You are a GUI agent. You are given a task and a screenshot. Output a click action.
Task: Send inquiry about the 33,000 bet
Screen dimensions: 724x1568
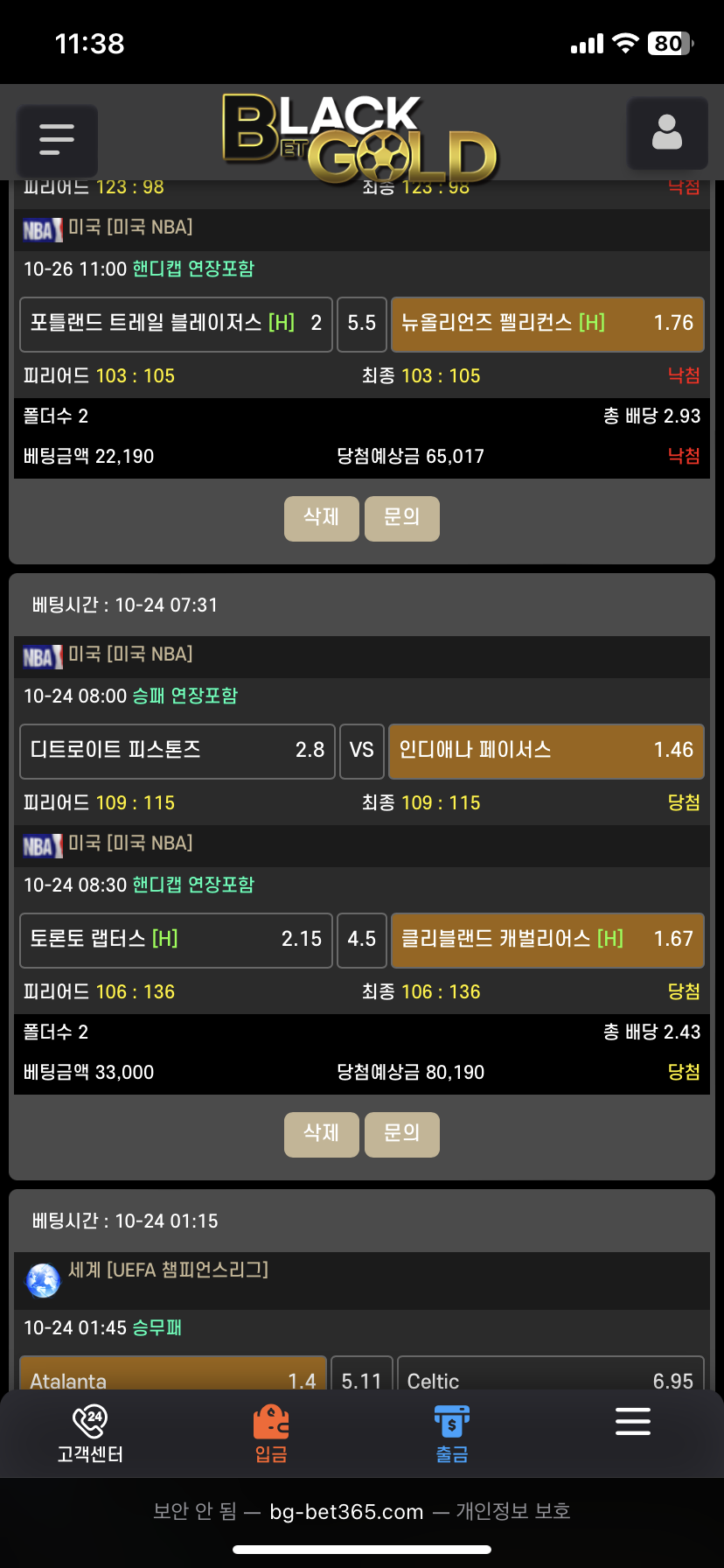click(401, 1134)
